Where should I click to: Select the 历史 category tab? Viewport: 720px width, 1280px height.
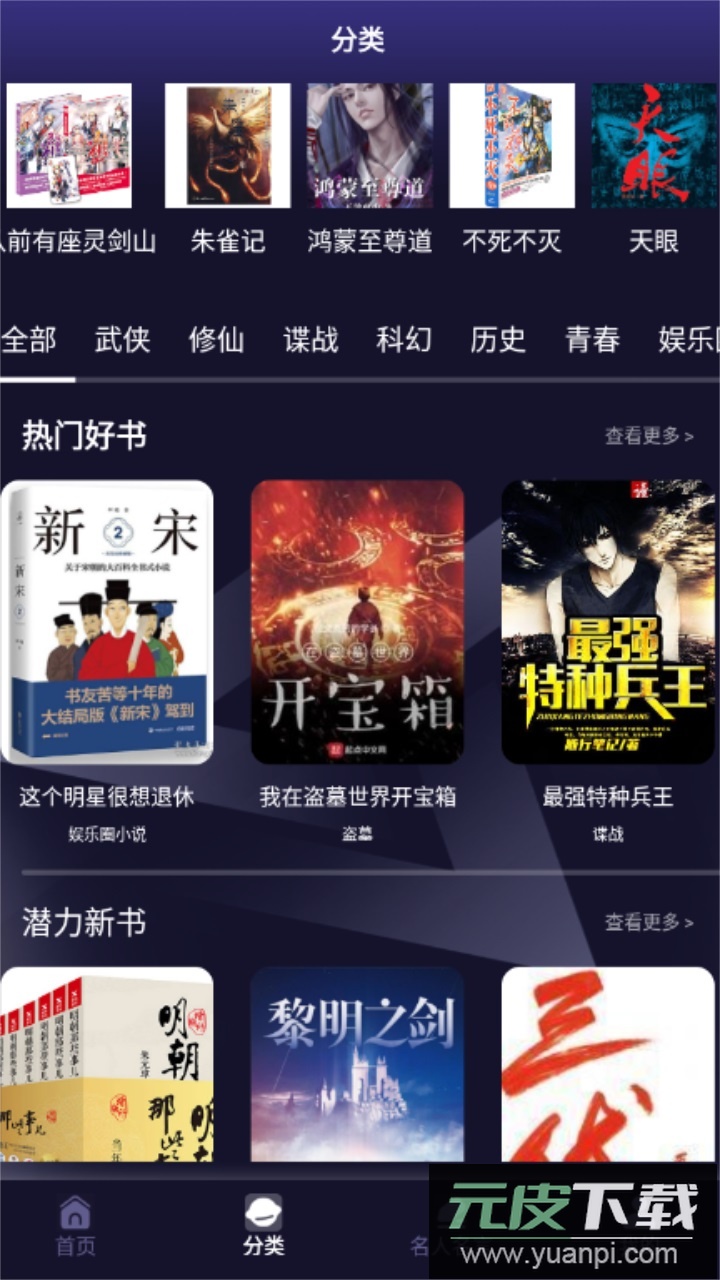(498, 340)
